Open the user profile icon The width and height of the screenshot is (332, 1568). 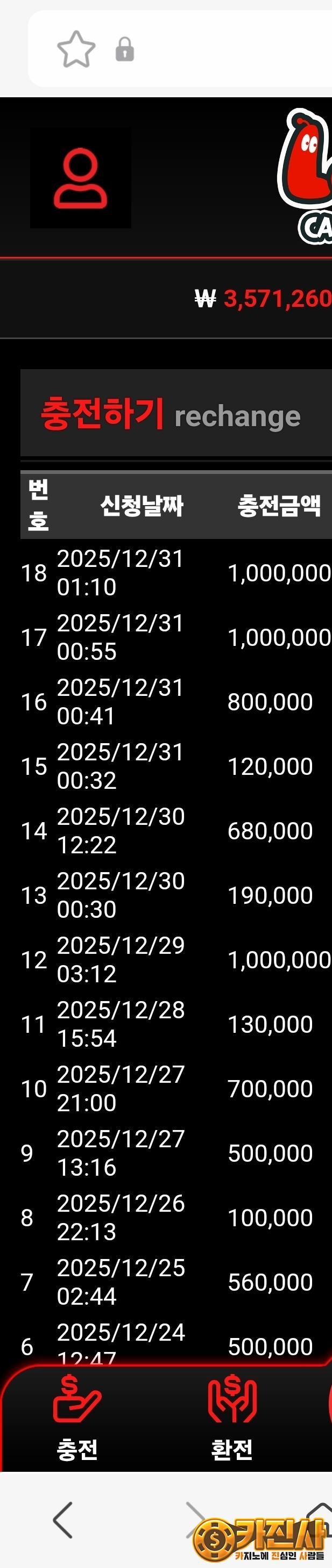pyautogui.click(x=80, y=179)
